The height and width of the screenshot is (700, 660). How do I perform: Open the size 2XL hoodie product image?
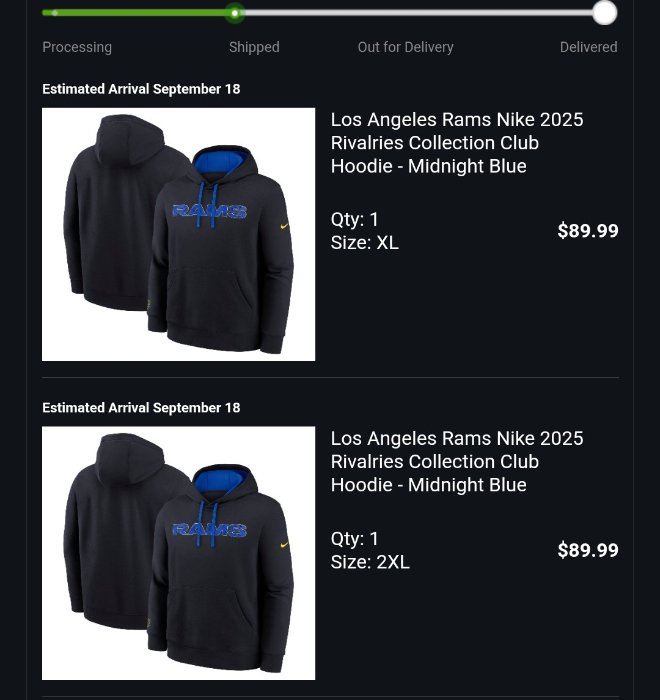(x=178, y=553)
